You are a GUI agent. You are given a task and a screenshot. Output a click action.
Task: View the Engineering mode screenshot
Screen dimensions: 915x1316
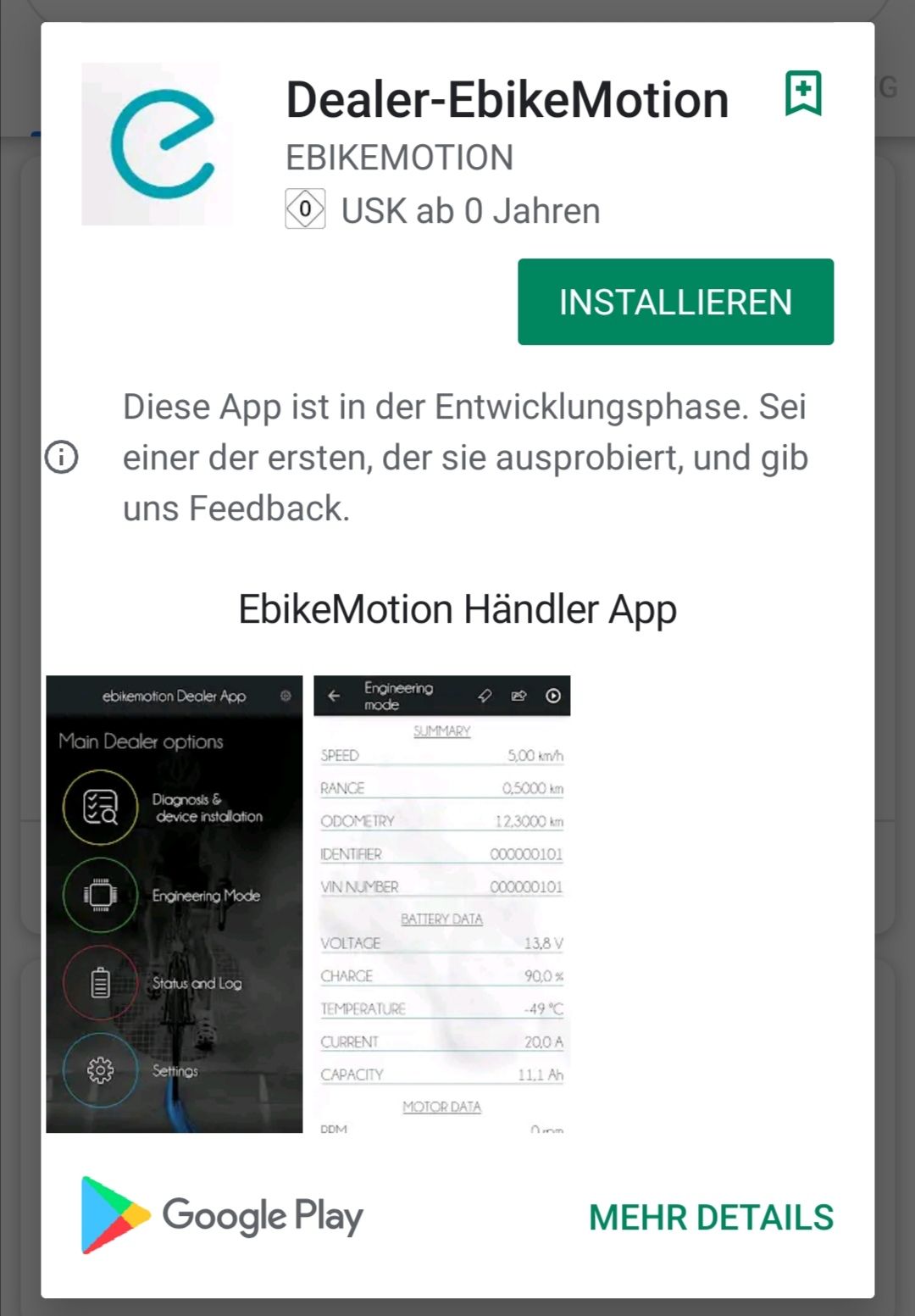pos(441,903)
